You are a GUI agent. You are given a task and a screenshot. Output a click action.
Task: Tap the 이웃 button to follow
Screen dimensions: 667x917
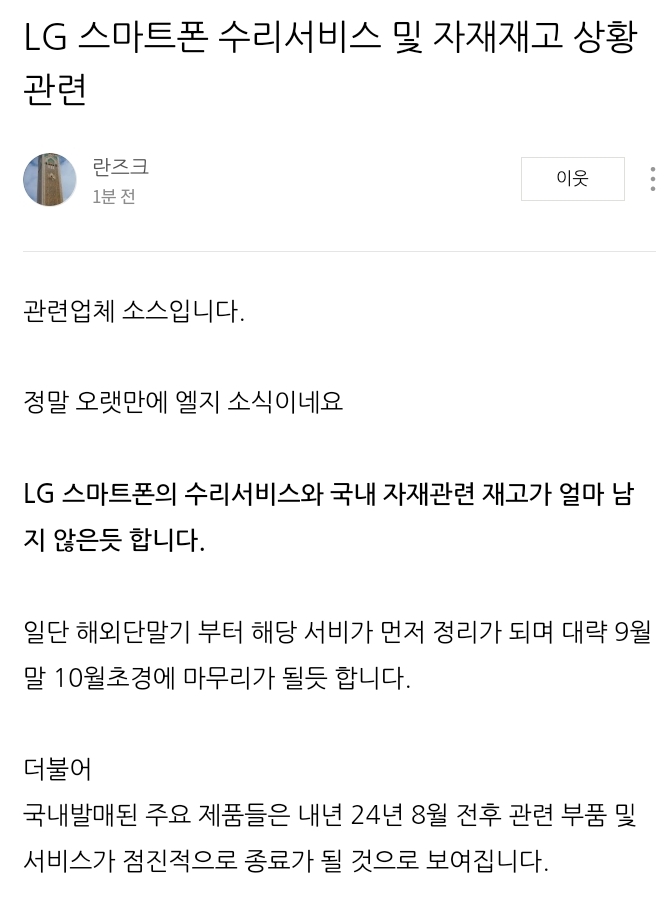pos(572,179)
